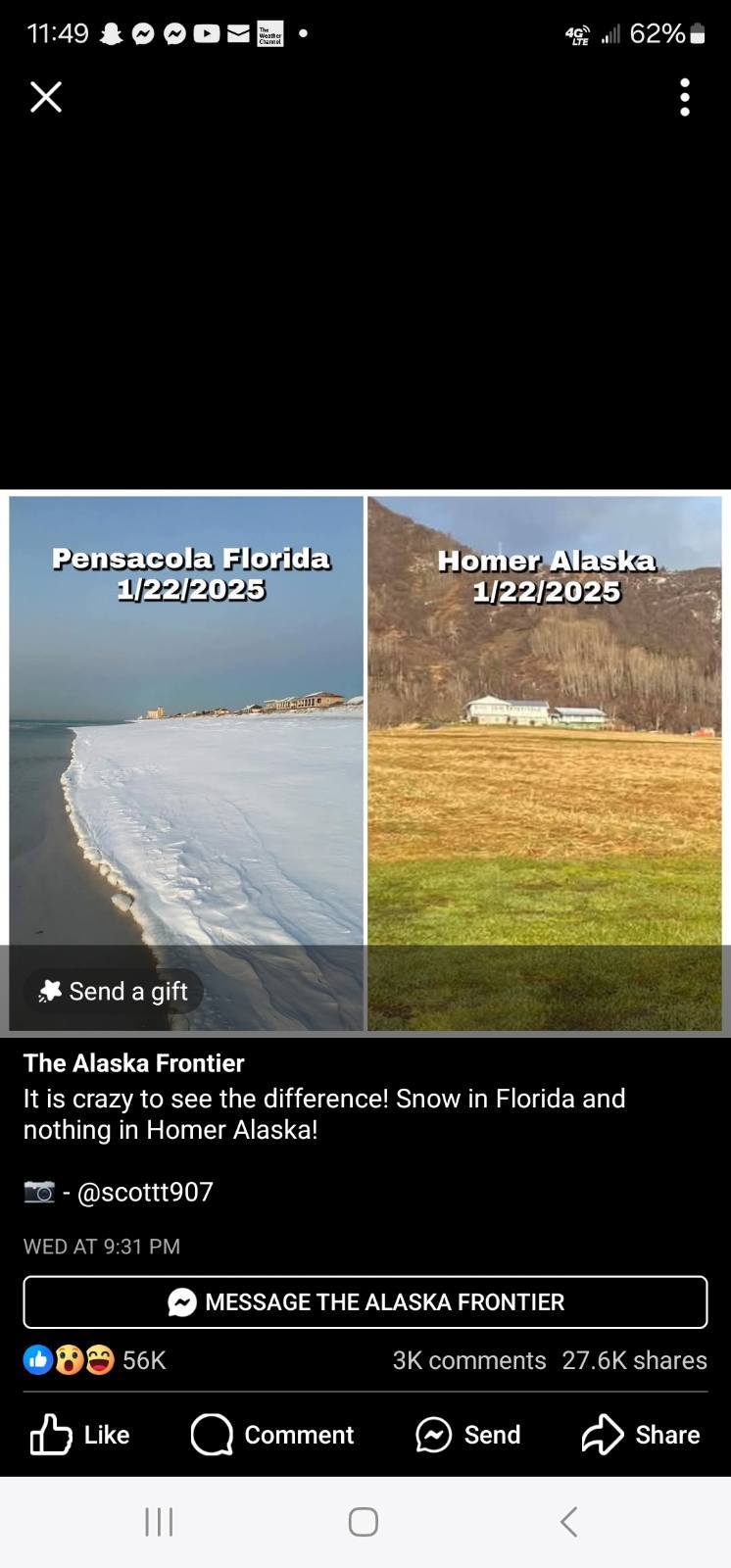This screenshot has height=1568, width=731.
Task: Close the photo viewer
Action: (x=46, y=97)
